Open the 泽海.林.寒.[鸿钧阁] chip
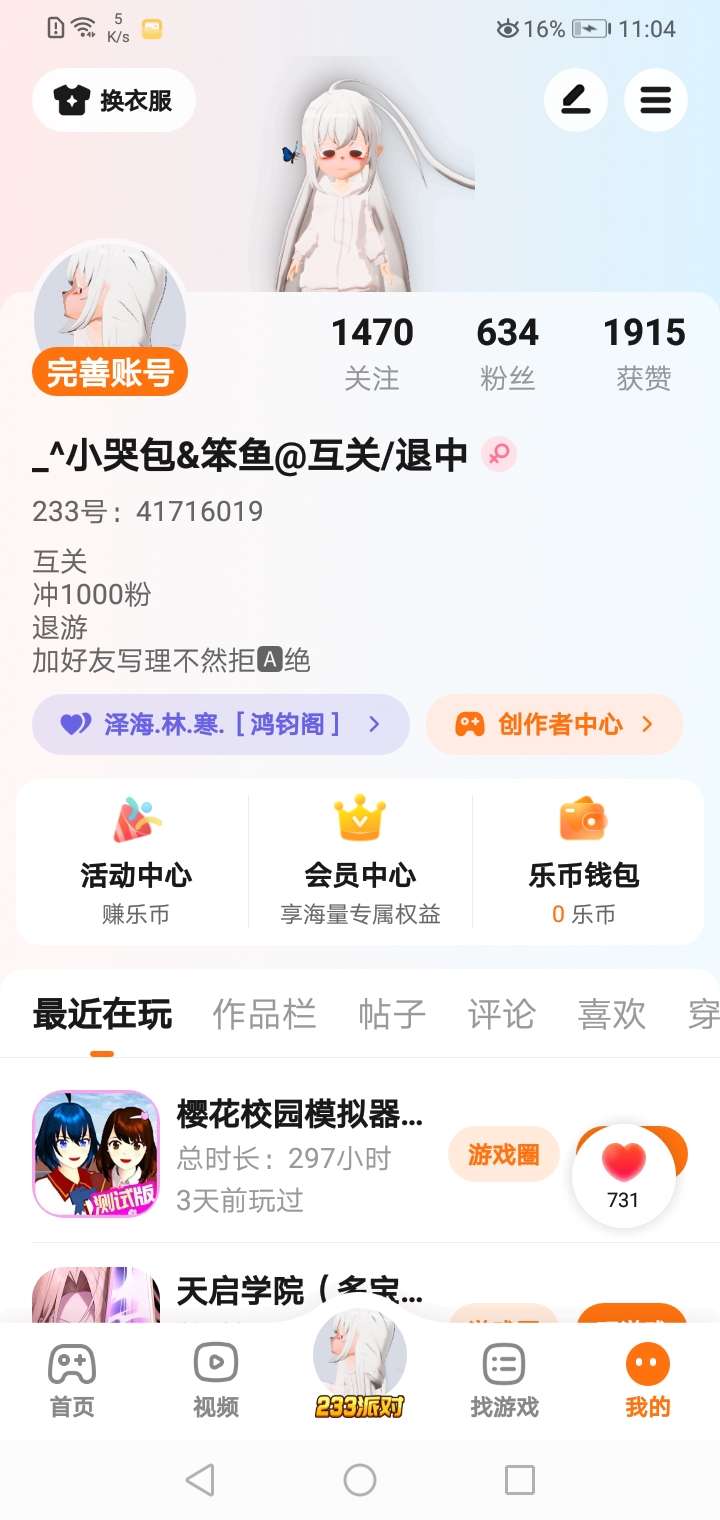 click(221, 724)
